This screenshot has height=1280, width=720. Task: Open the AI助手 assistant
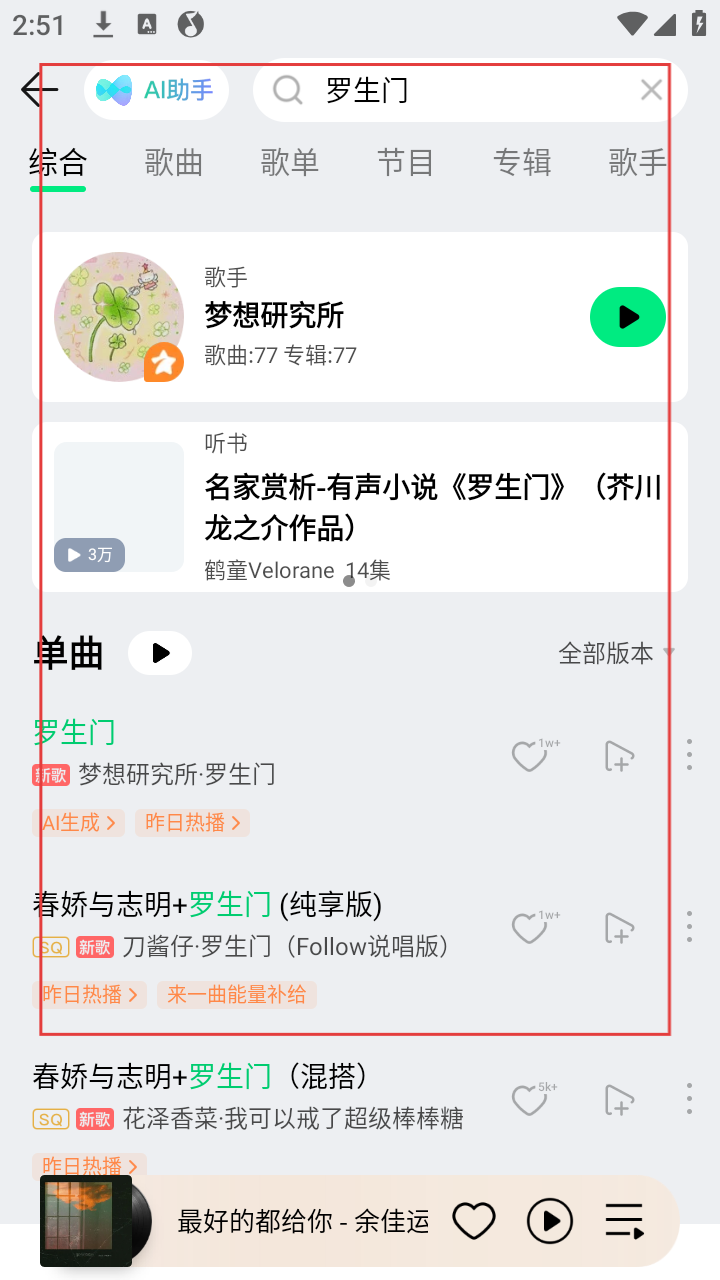pos(157,91)
